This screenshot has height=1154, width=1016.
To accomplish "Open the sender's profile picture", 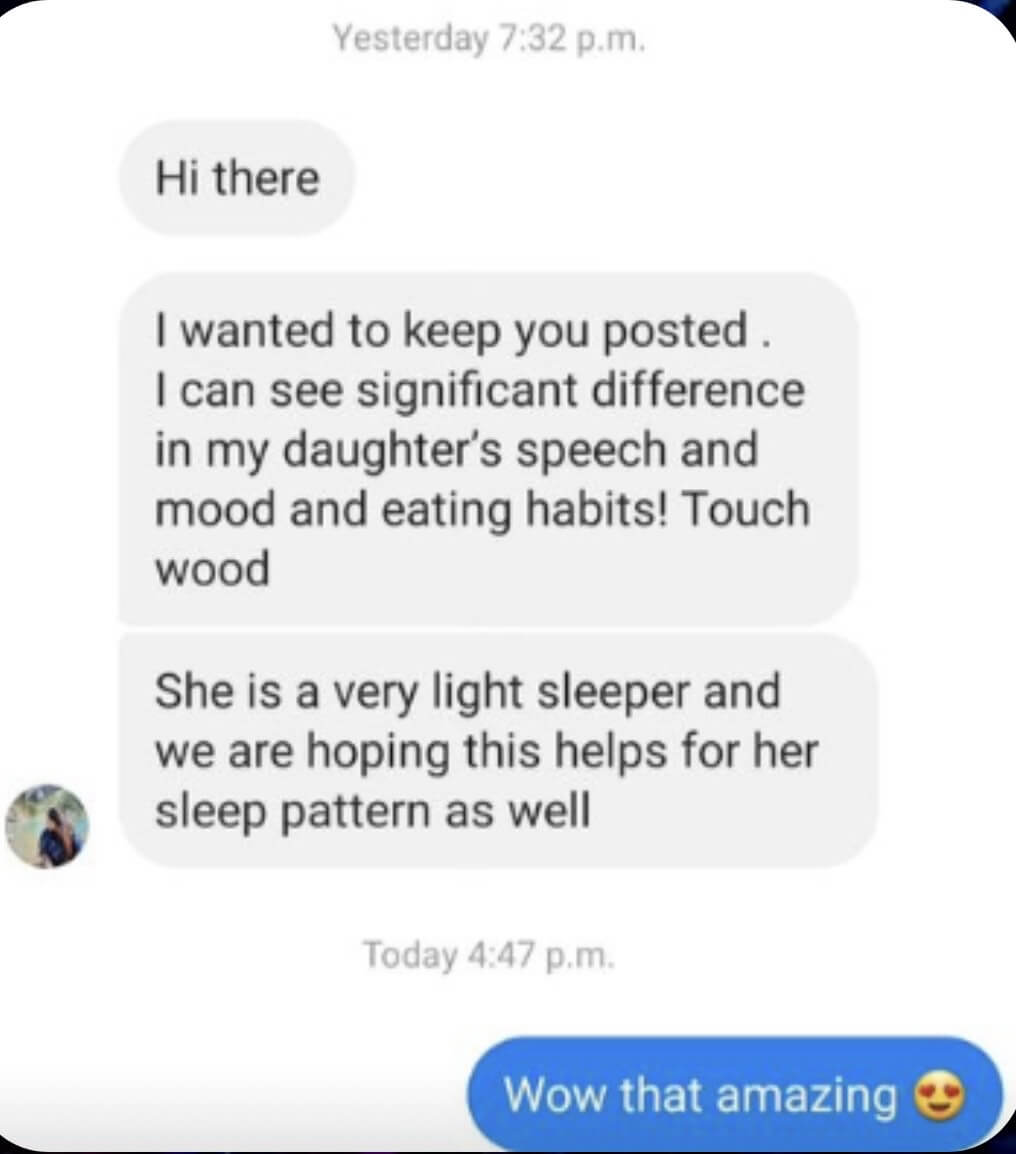I will point(47,826).
